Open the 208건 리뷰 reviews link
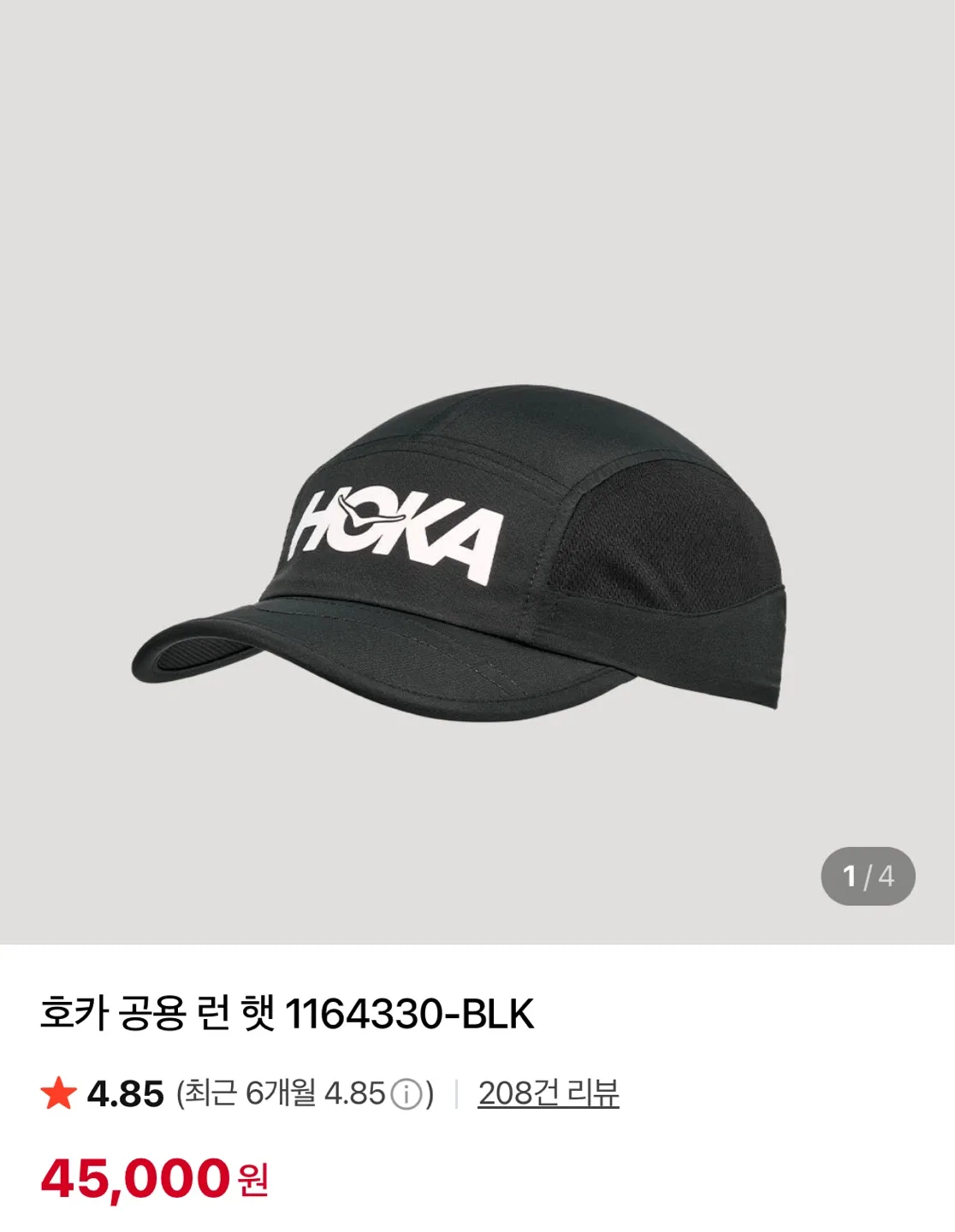 click(548, 1093)
